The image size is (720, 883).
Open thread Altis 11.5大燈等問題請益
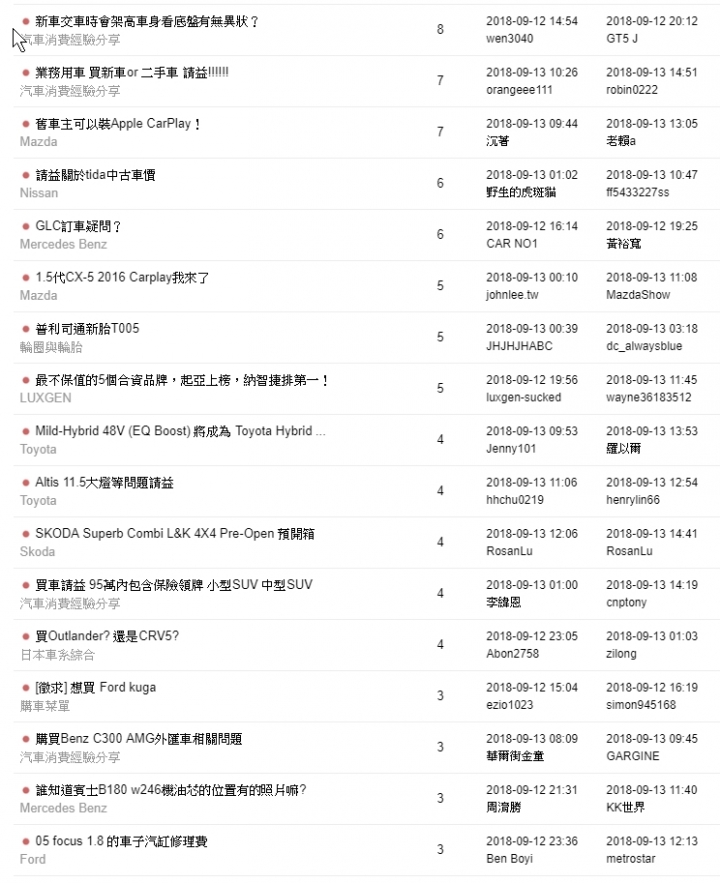104,483
